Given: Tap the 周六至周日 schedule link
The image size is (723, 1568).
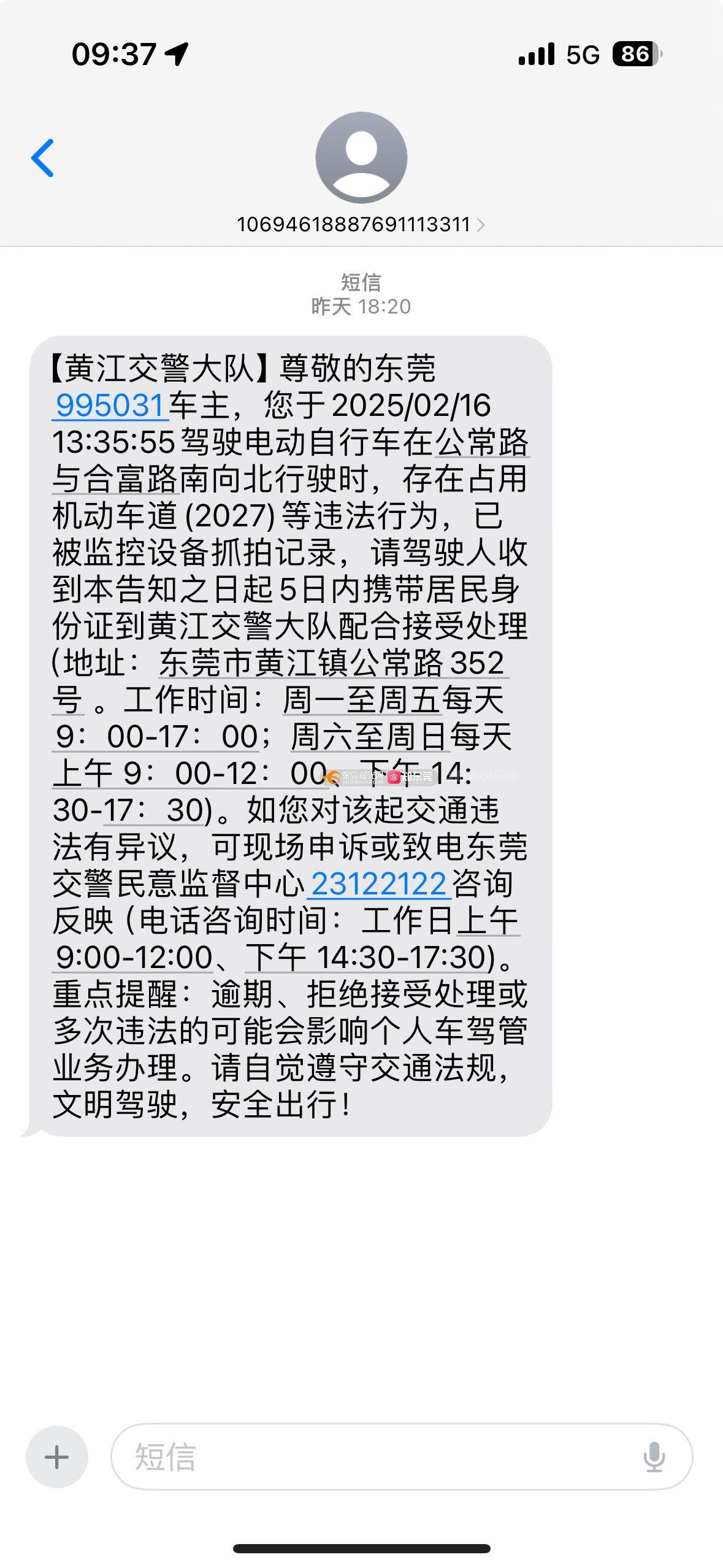Looking at the screenshot, I should tap(369, 737).
